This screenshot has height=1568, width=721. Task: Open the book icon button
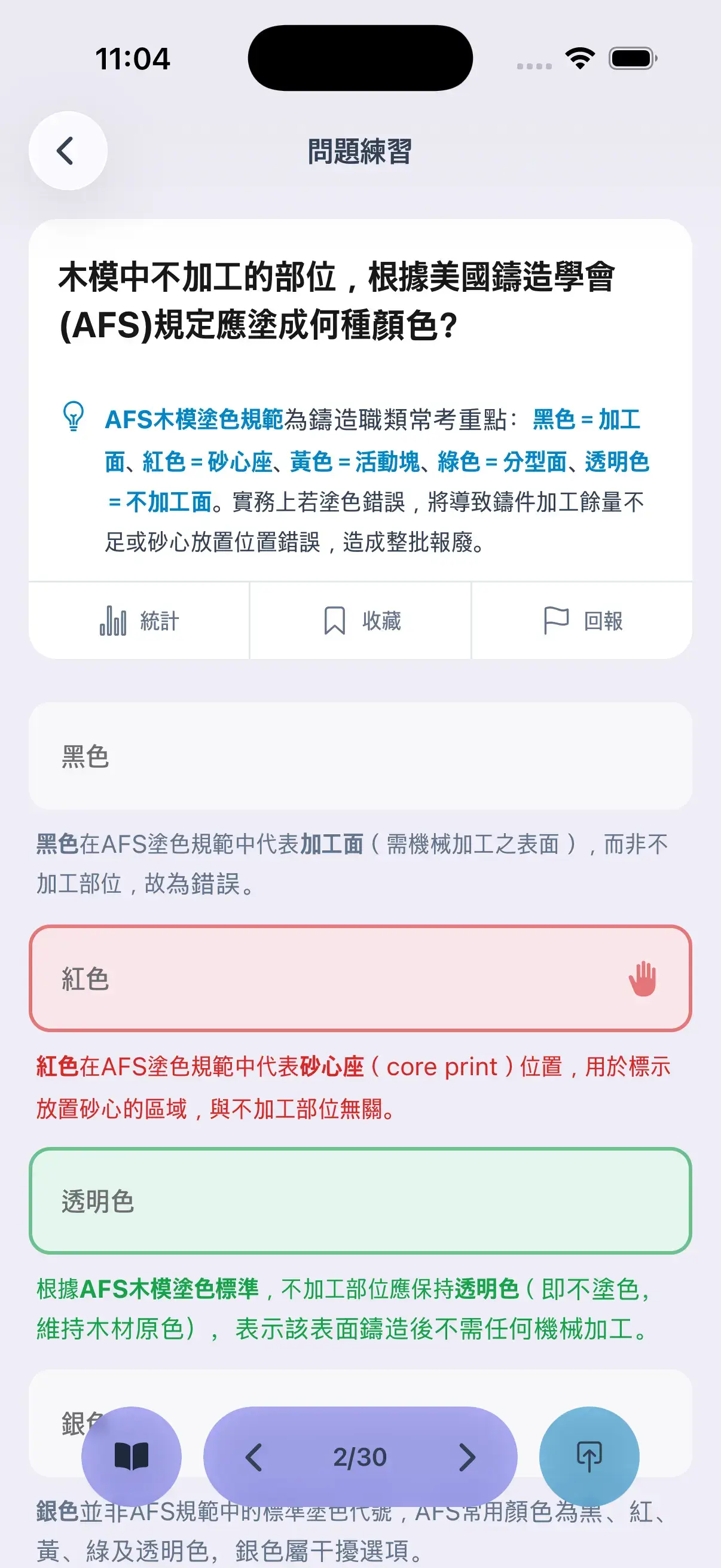click(132, 1457)
